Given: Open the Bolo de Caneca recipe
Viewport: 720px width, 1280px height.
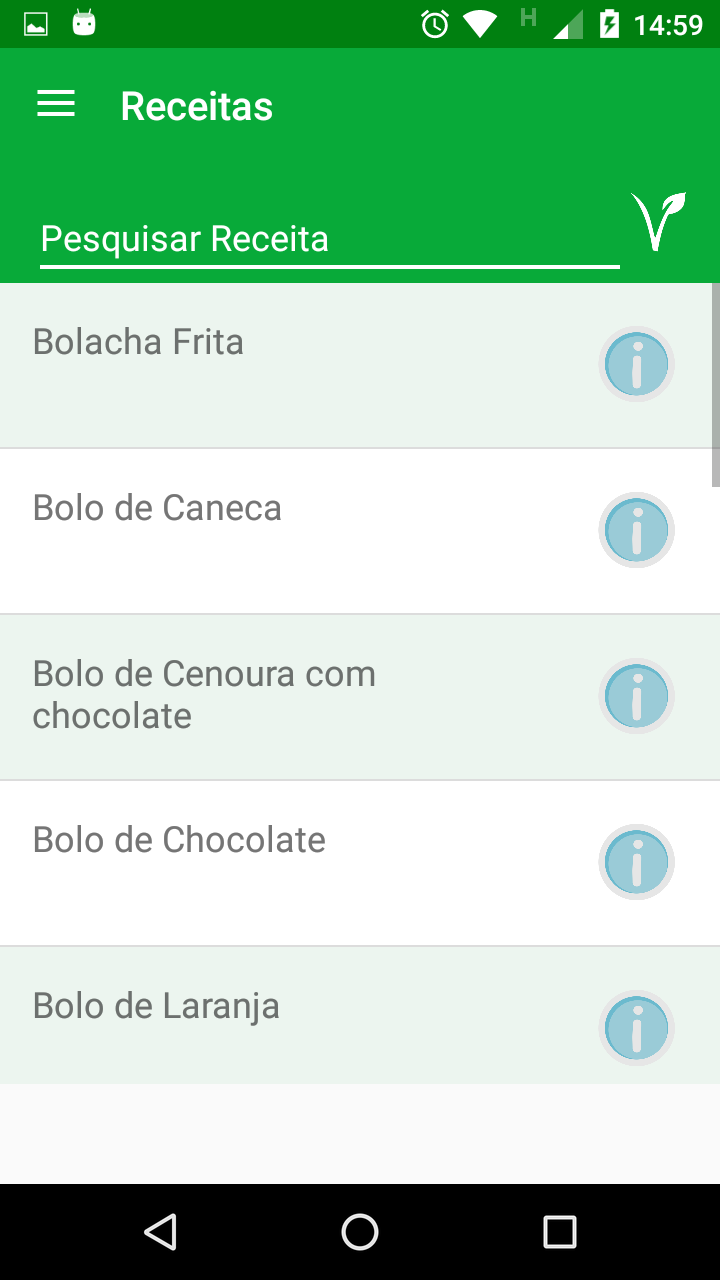Looking at the screenshot, I should pyautogui.click(x=157, y=508).
